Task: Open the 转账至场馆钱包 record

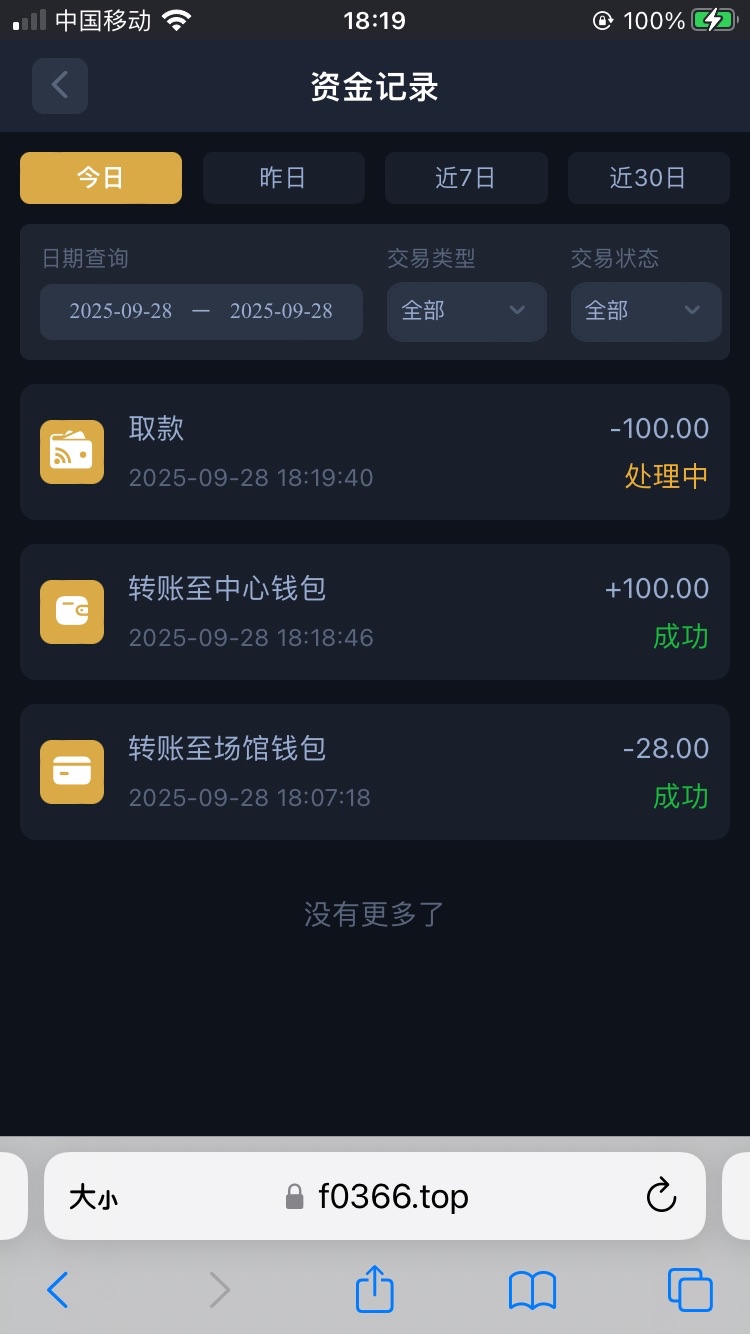Action: coord(375,772)
